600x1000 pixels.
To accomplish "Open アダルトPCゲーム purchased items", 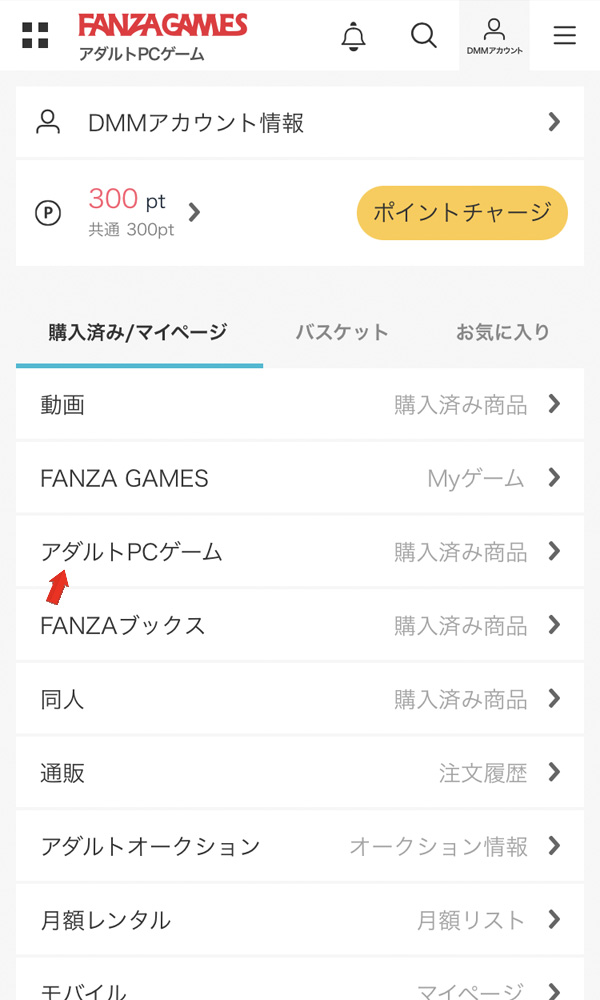I will (300, 552).
